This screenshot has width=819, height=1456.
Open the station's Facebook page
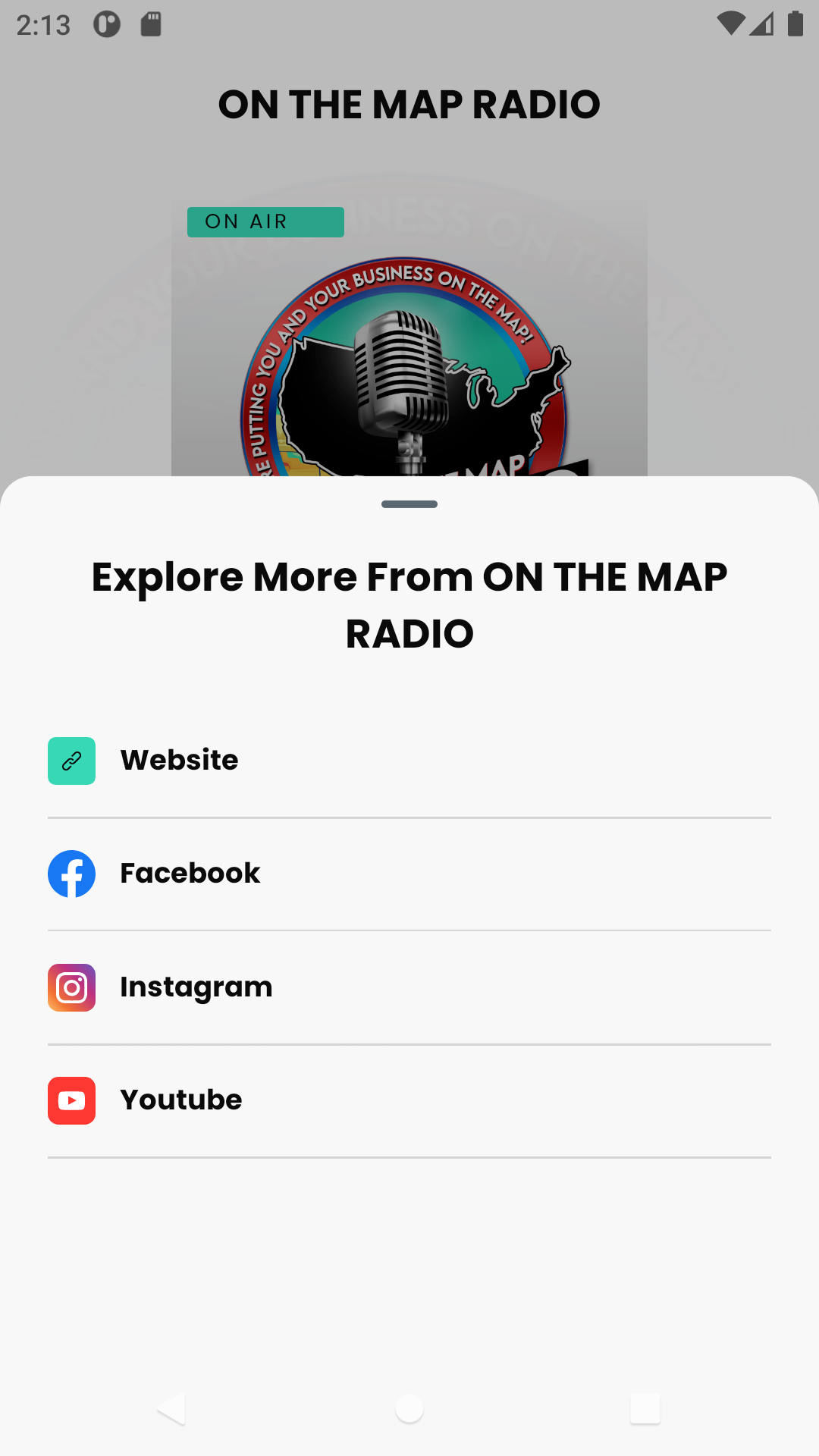tap(190, 874)
